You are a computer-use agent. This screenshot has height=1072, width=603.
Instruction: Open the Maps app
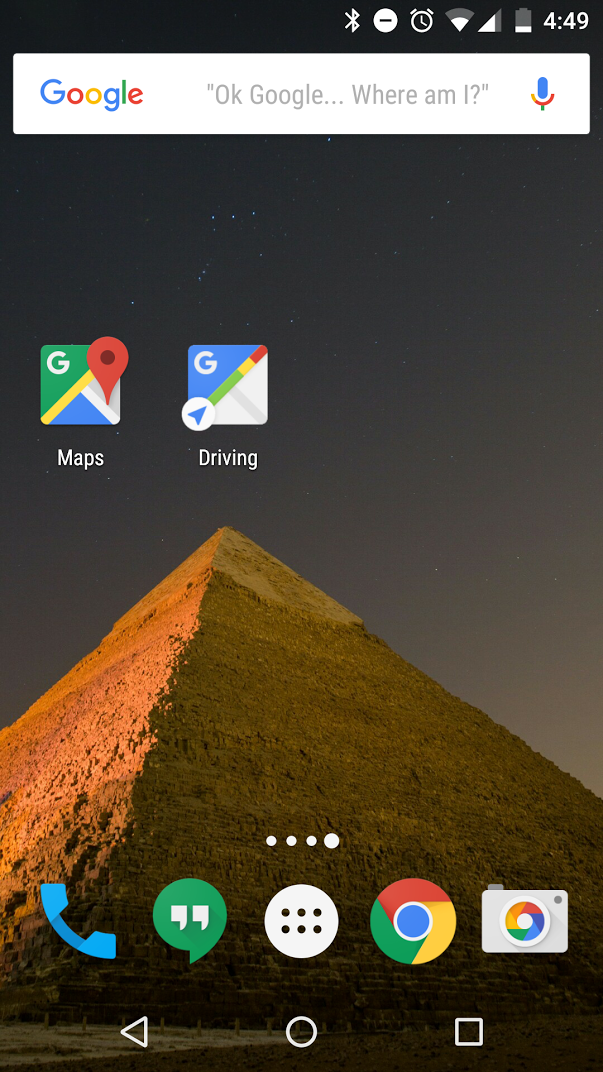pos(81,386)
